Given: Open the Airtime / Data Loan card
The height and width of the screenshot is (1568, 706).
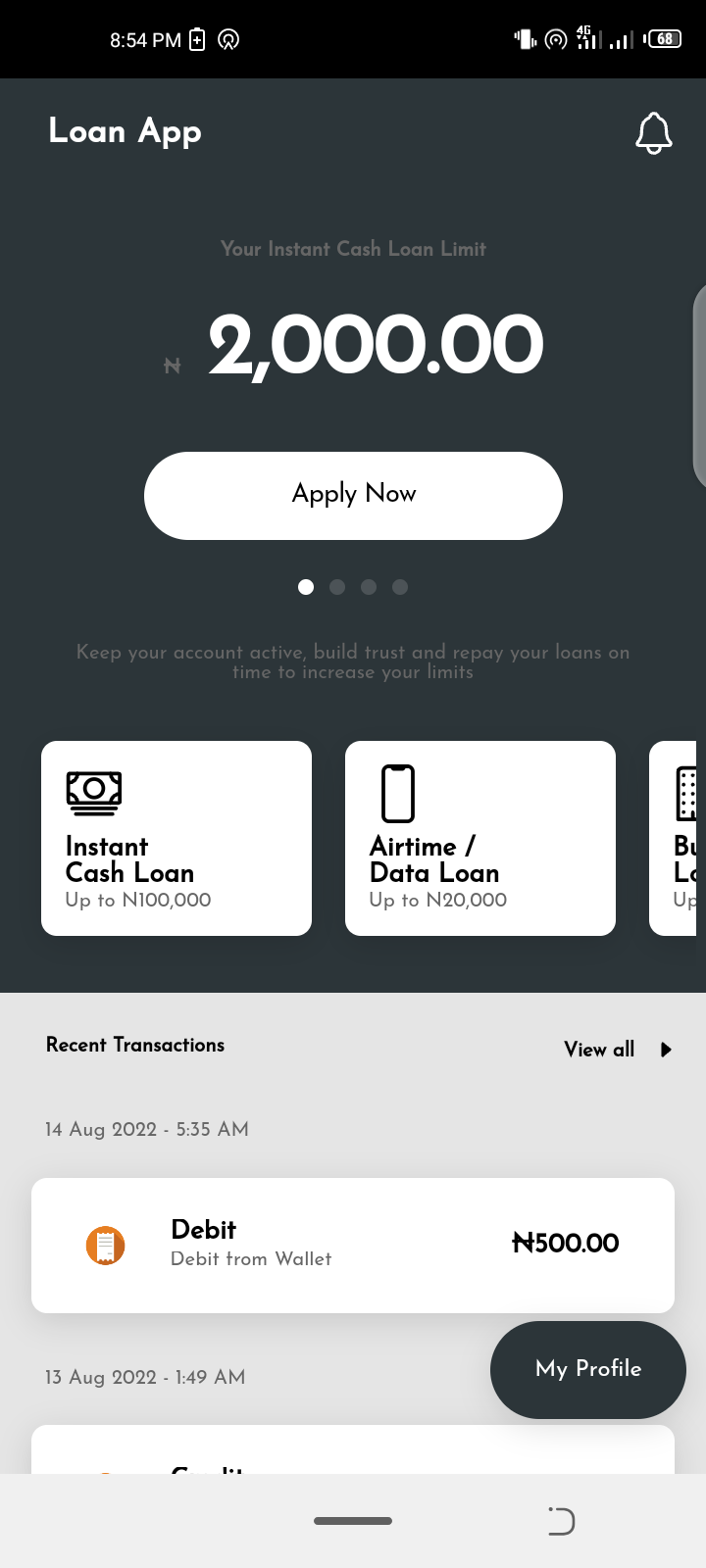Looking at the screenshot, I should 480,838.
